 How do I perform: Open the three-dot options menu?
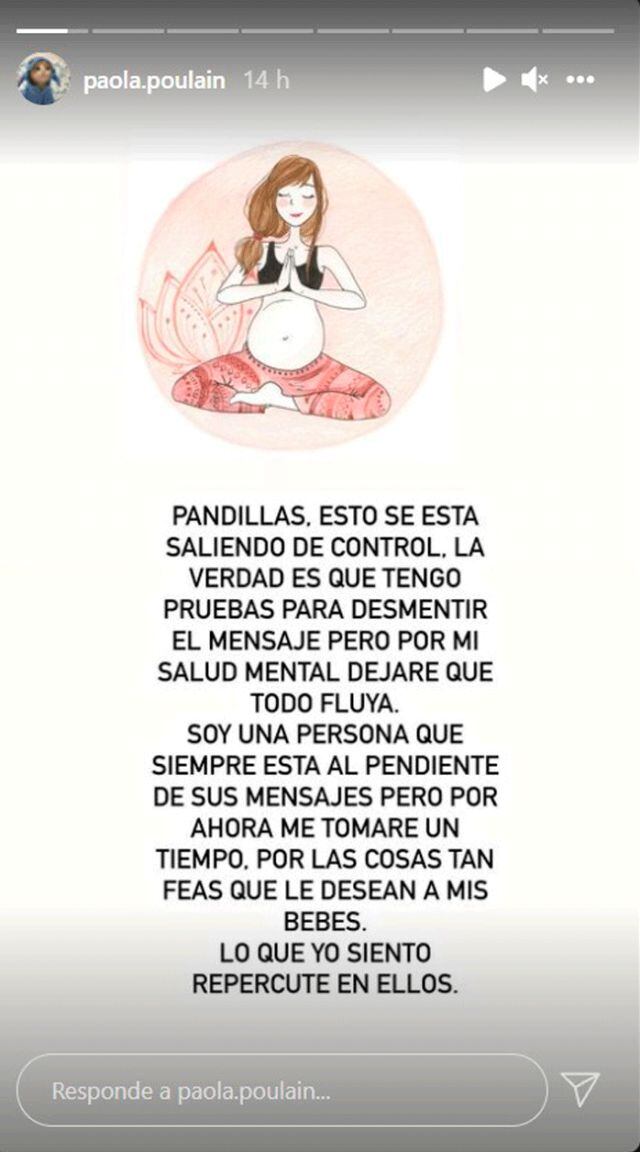[580, 80]
